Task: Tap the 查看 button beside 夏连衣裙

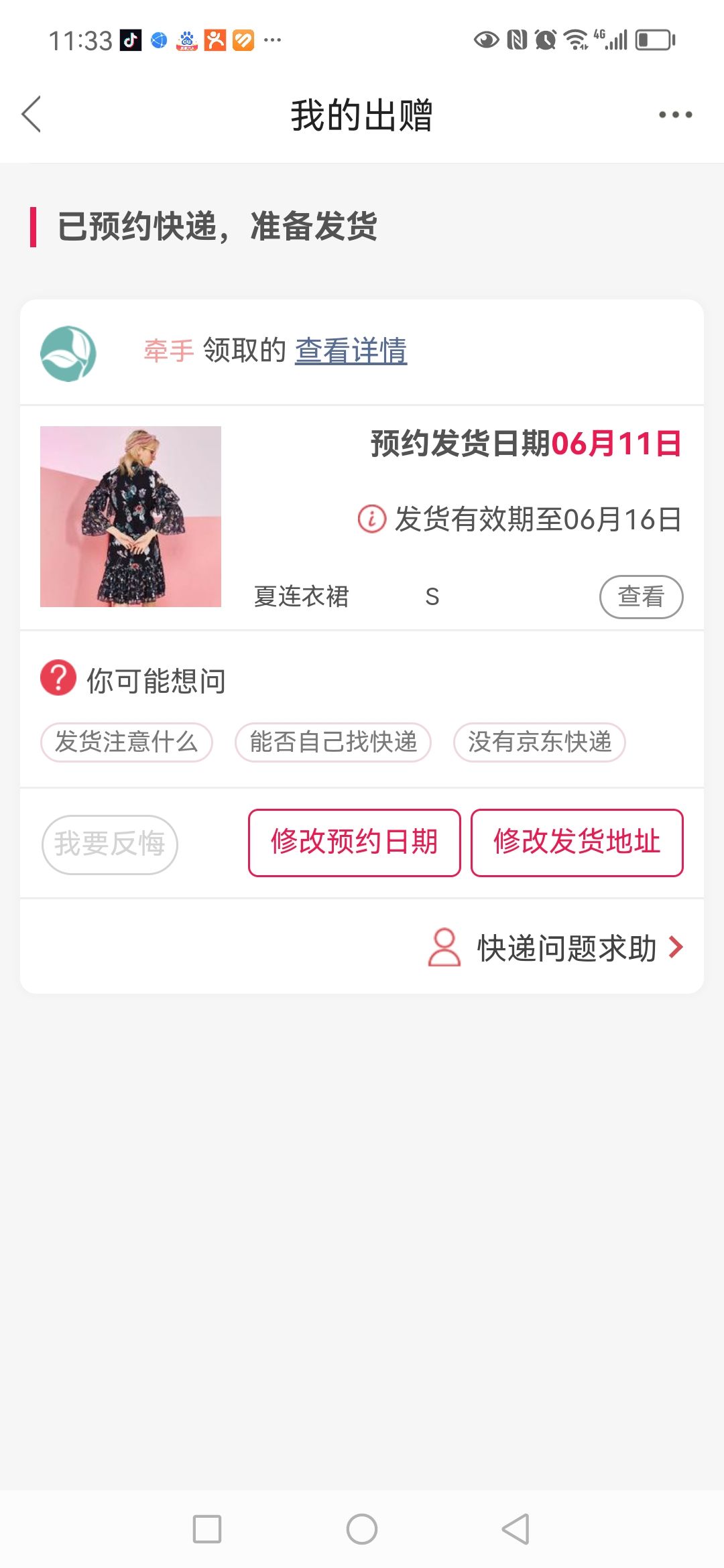Action: click(641, 596)
